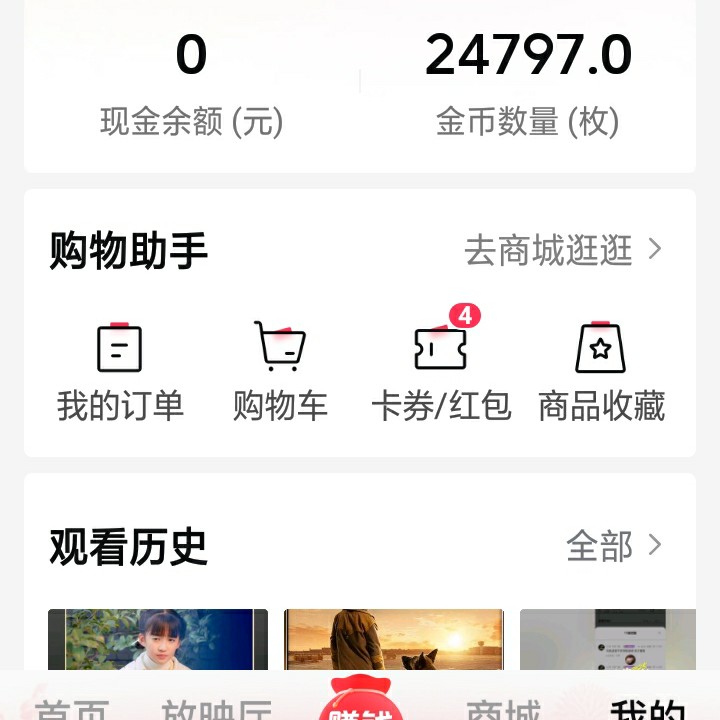720x720 pixels.
Task: Switch to the 放映厅 tab
Action: (x=217, y=708)
